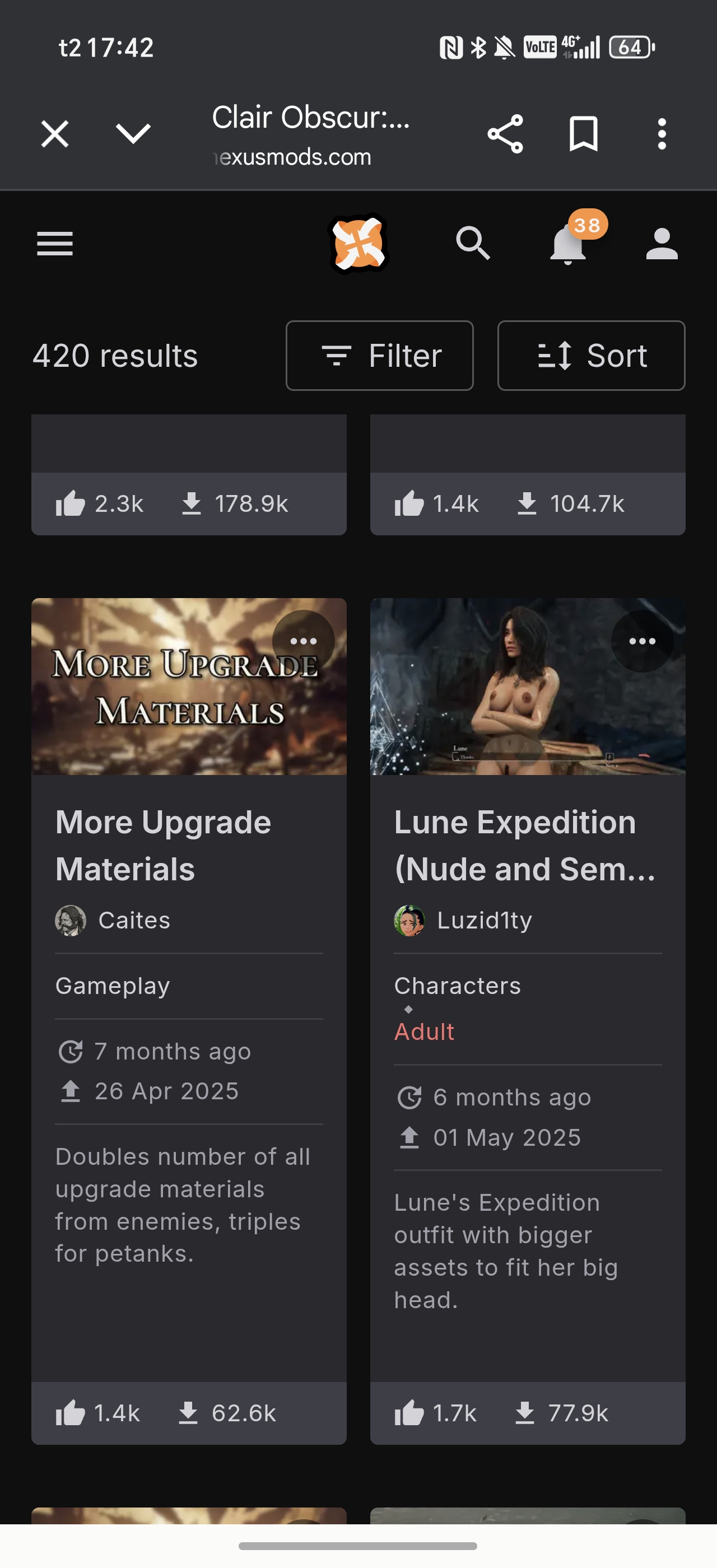Open the notifications bell
The width and height of the screenshot is (717, 1568).
click(568, 245)
